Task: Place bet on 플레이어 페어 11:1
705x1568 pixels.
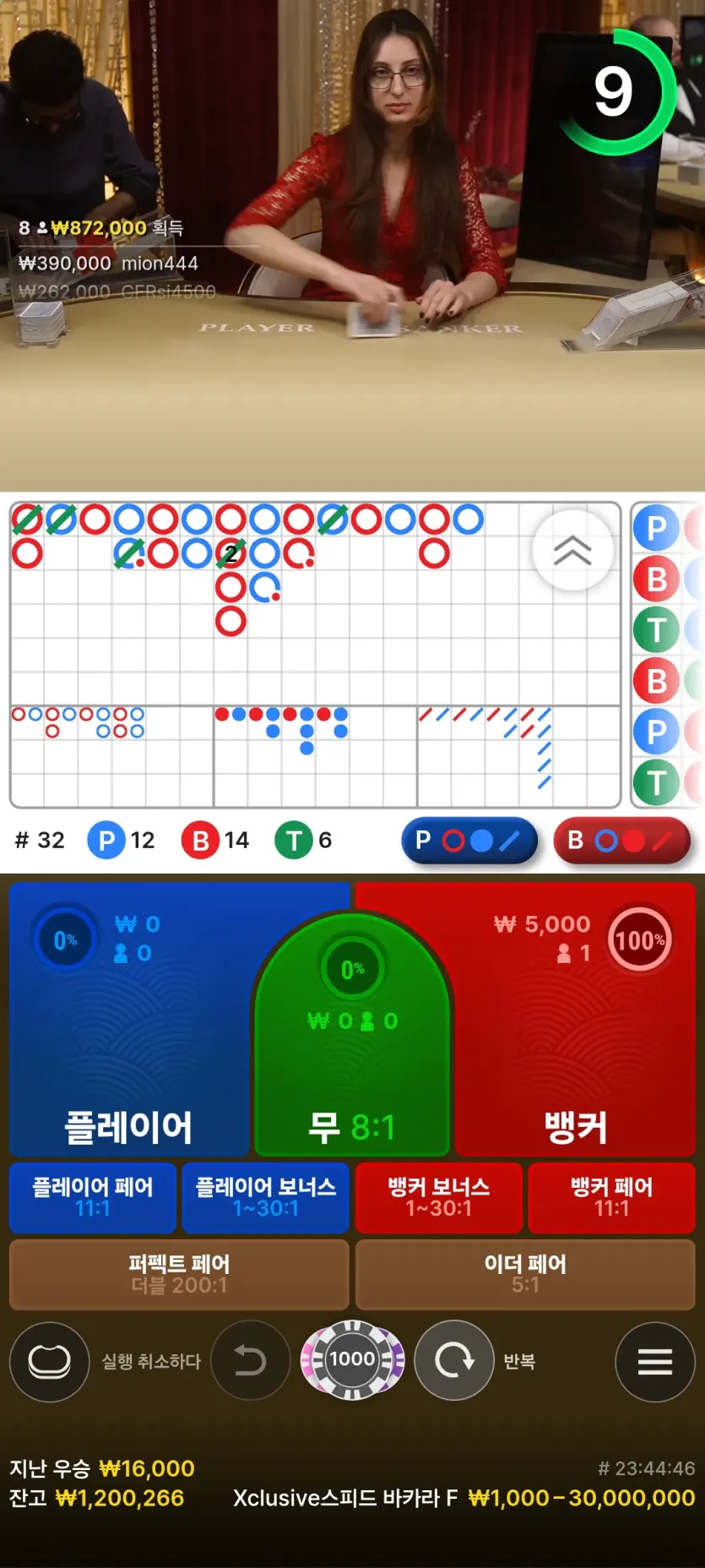Action: (x=93, y=1197)
